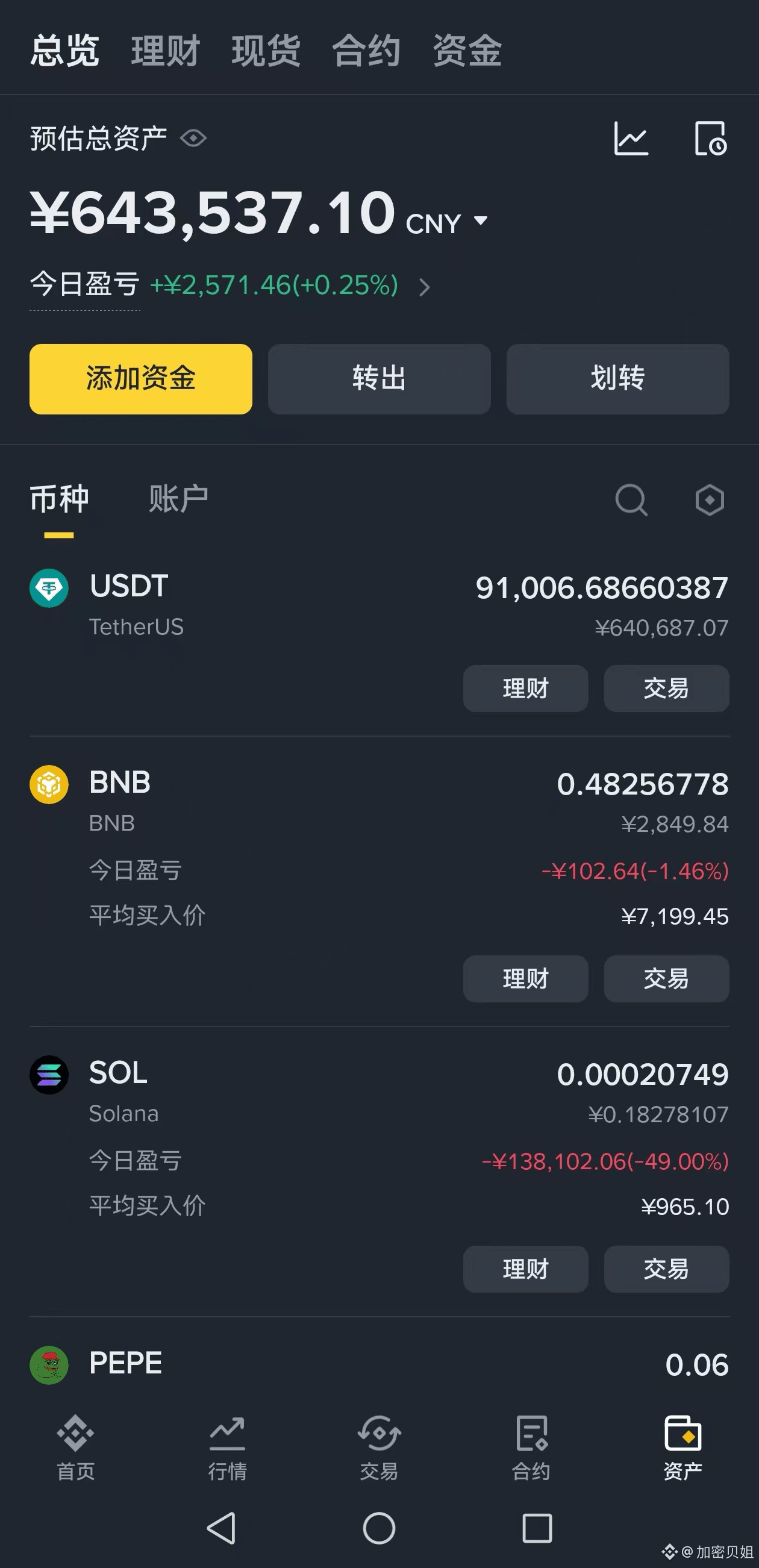Tap the 转出 withdraw button
The height and width of the screenshot is (1568, 759).
click(379, 379)
